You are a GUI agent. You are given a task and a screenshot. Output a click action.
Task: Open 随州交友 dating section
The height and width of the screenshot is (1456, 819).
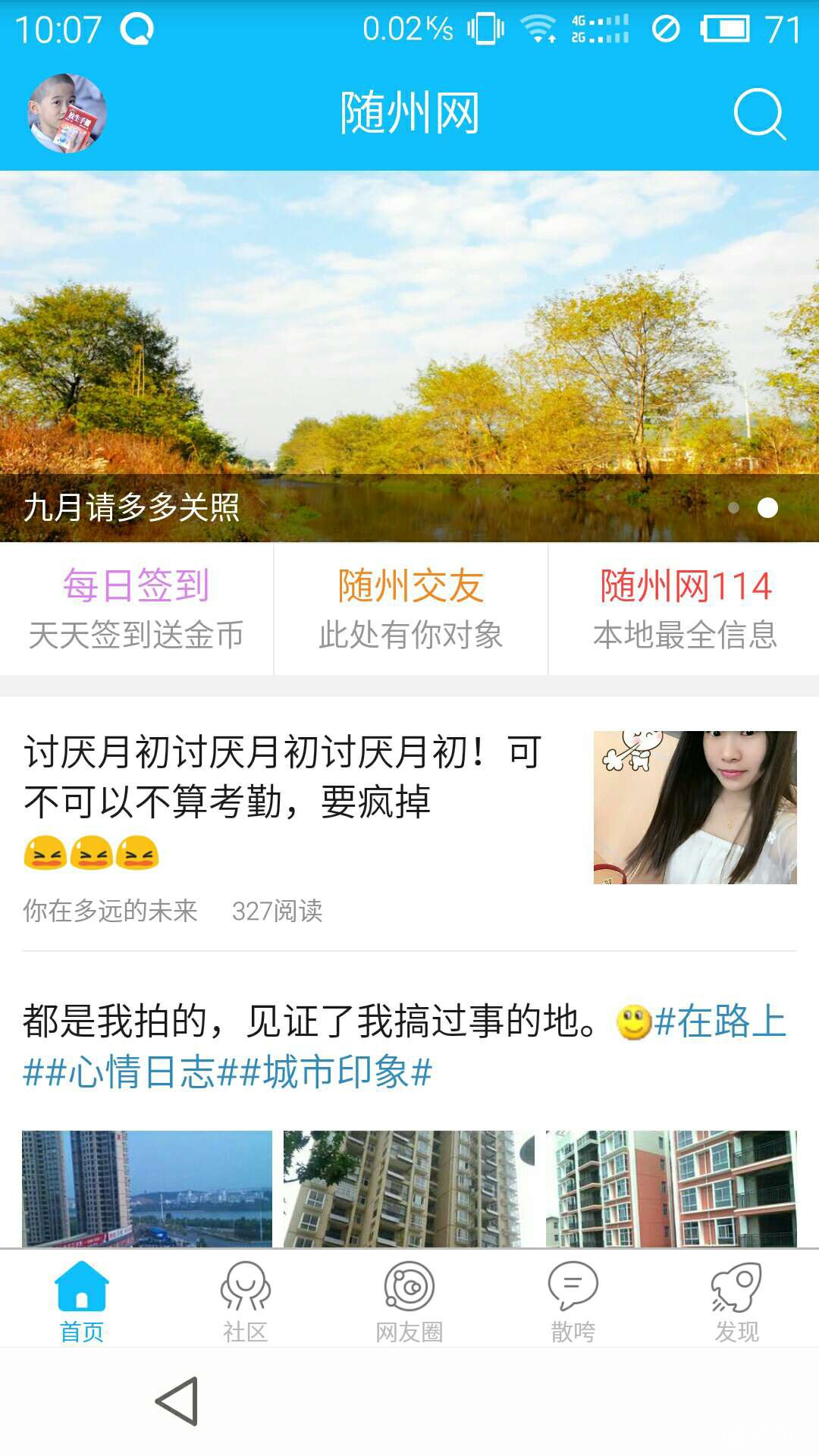(x=410, y=608)
